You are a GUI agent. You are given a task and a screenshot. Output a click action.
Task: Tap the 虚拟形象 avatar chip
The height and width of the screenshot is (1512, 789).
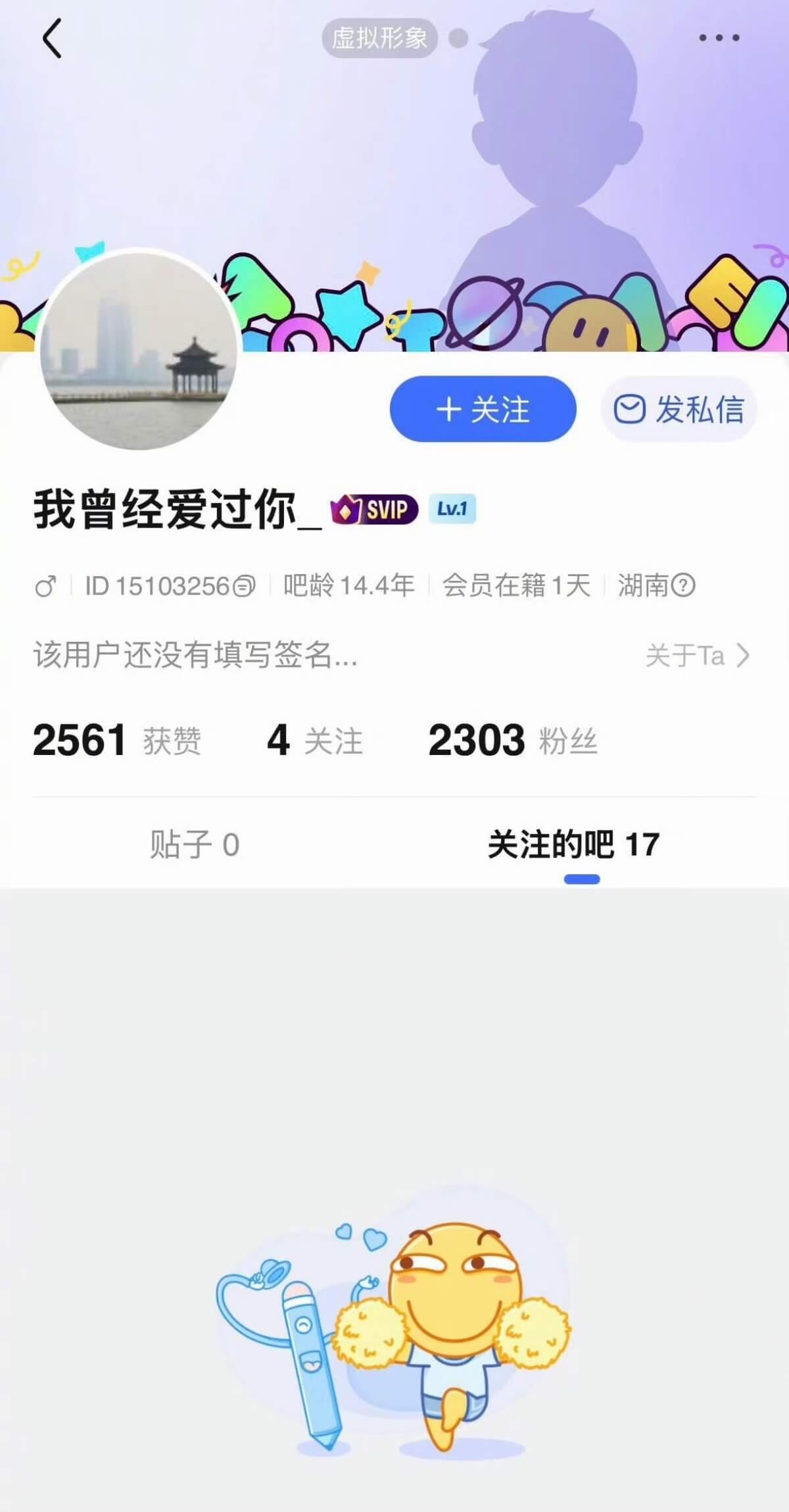(x=379, y=38)
